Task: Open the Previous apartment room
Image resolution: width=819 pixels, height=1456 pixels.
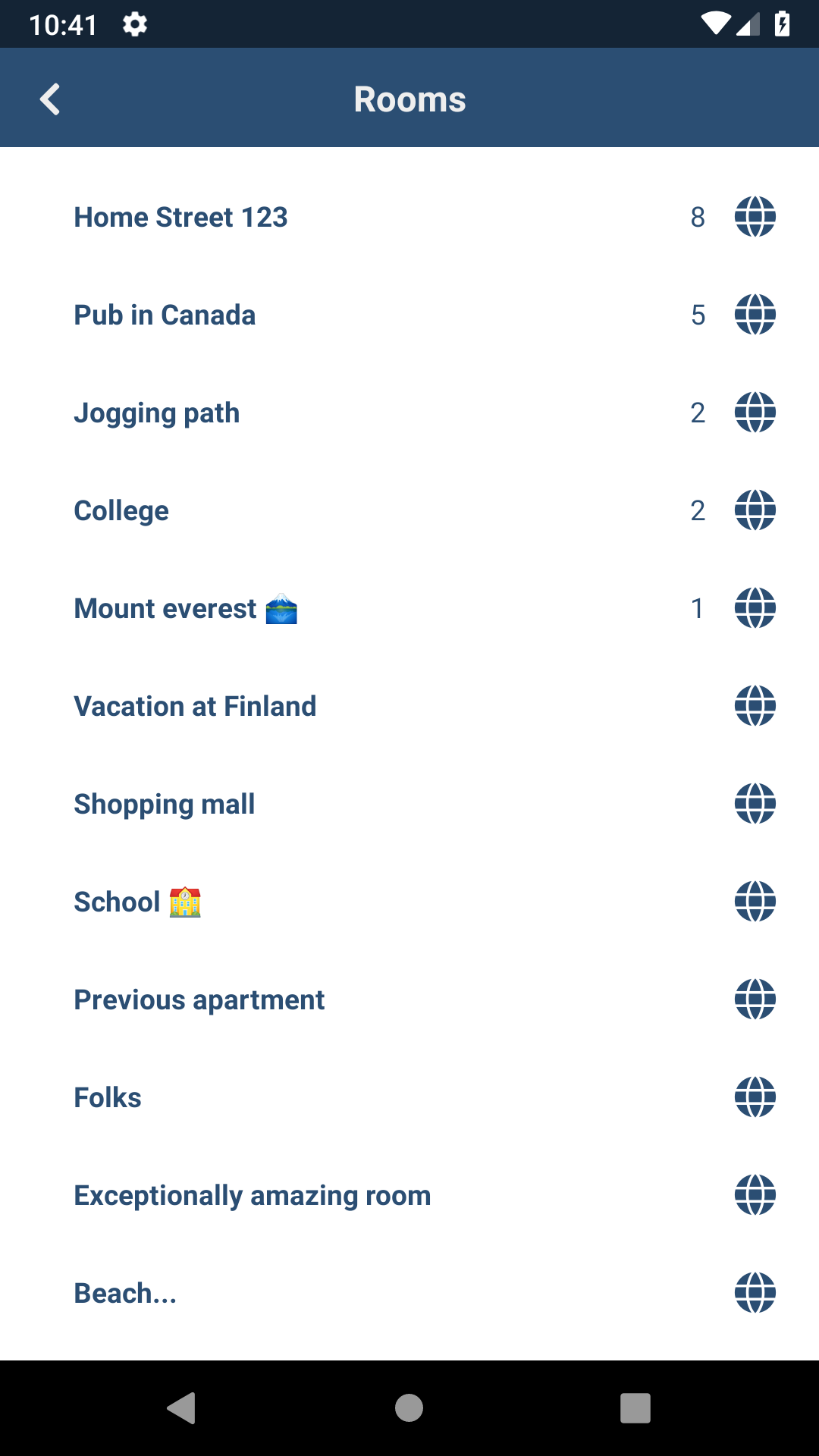Action: click(x=409, y=999)
